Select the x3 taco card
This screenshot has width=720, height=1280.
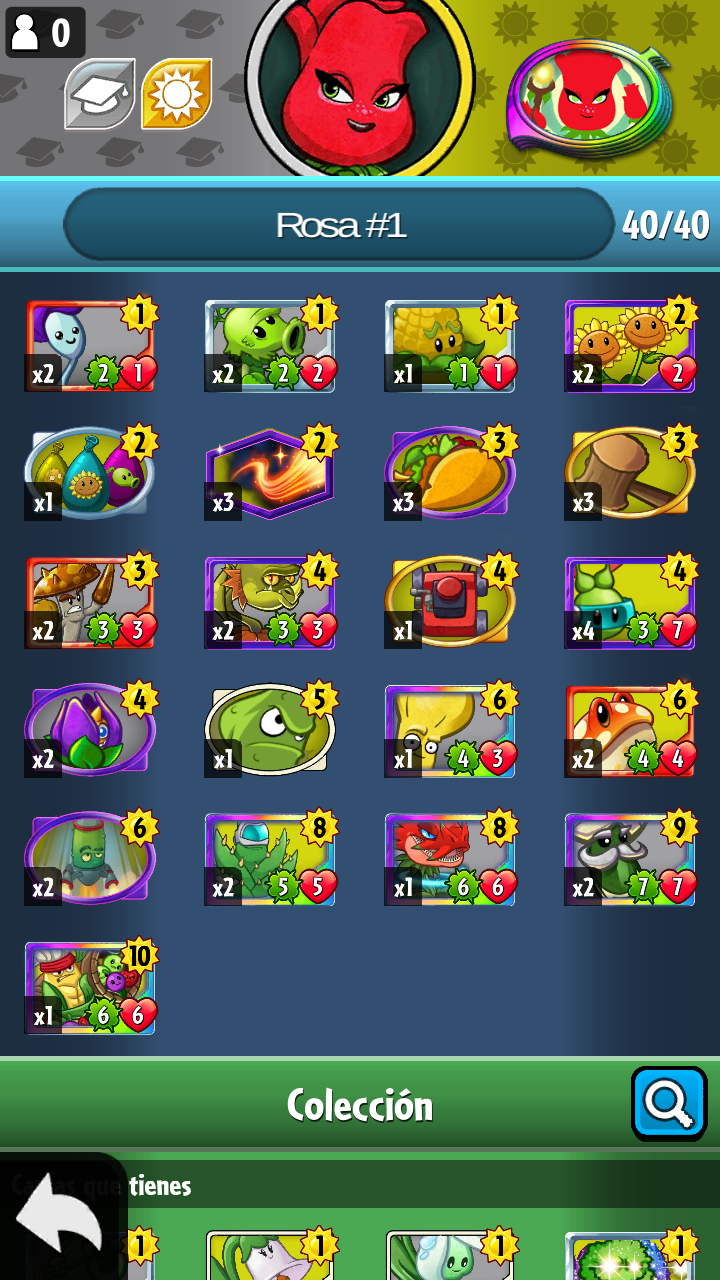449,473
